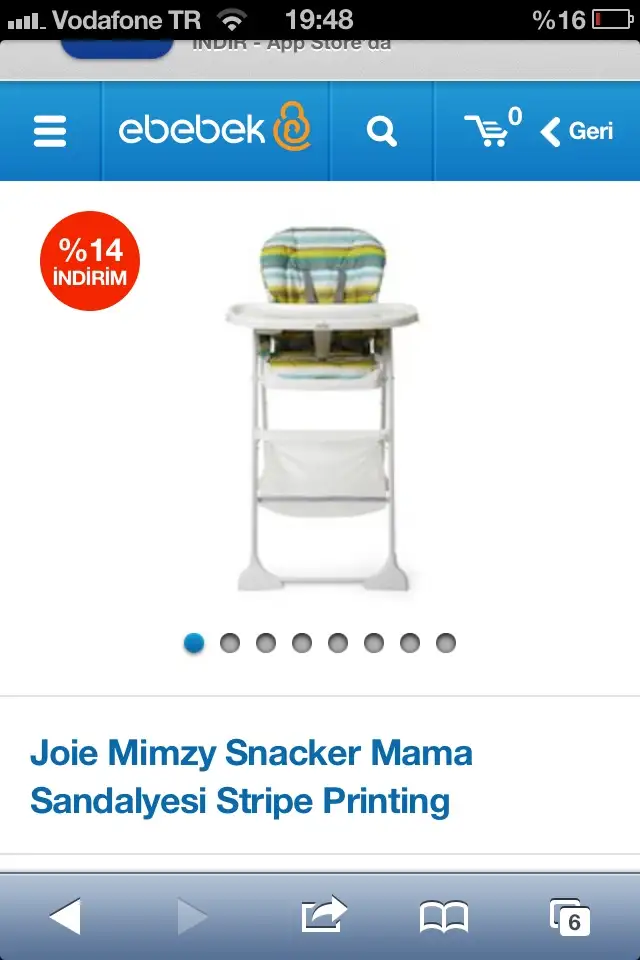This screenshot has height=960, width=640.
Task: Tap the blue app download button
Action: coord(117,46)
